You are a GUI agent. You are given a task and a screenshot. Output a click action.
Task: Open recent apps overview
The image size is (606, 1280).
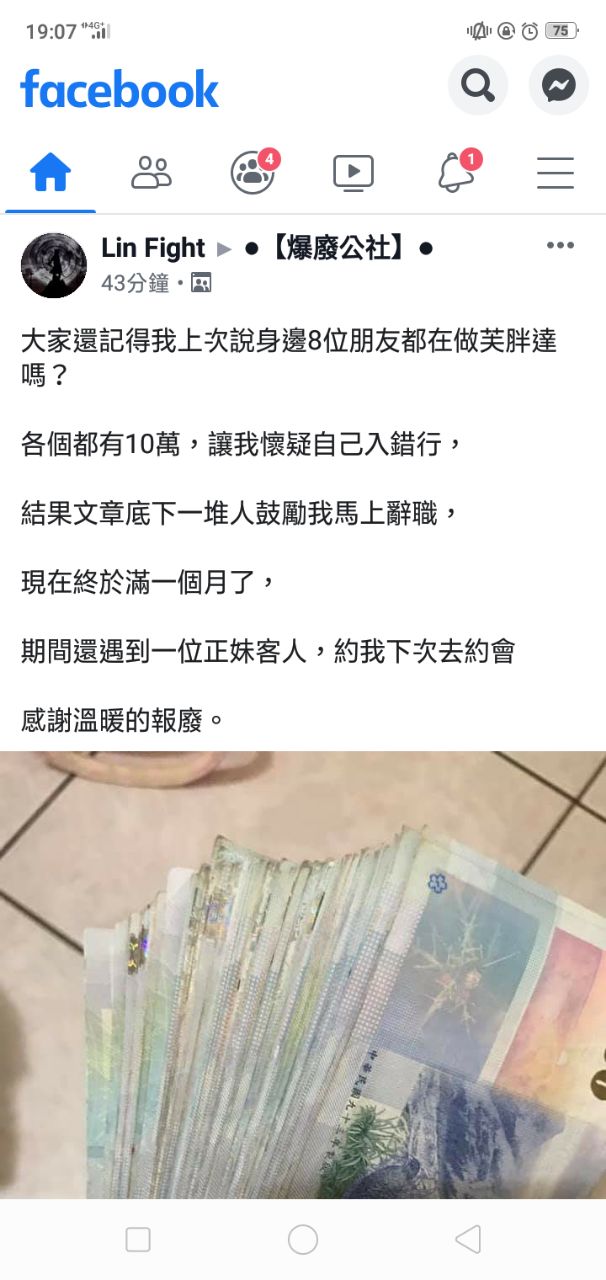click(138, 1239)
